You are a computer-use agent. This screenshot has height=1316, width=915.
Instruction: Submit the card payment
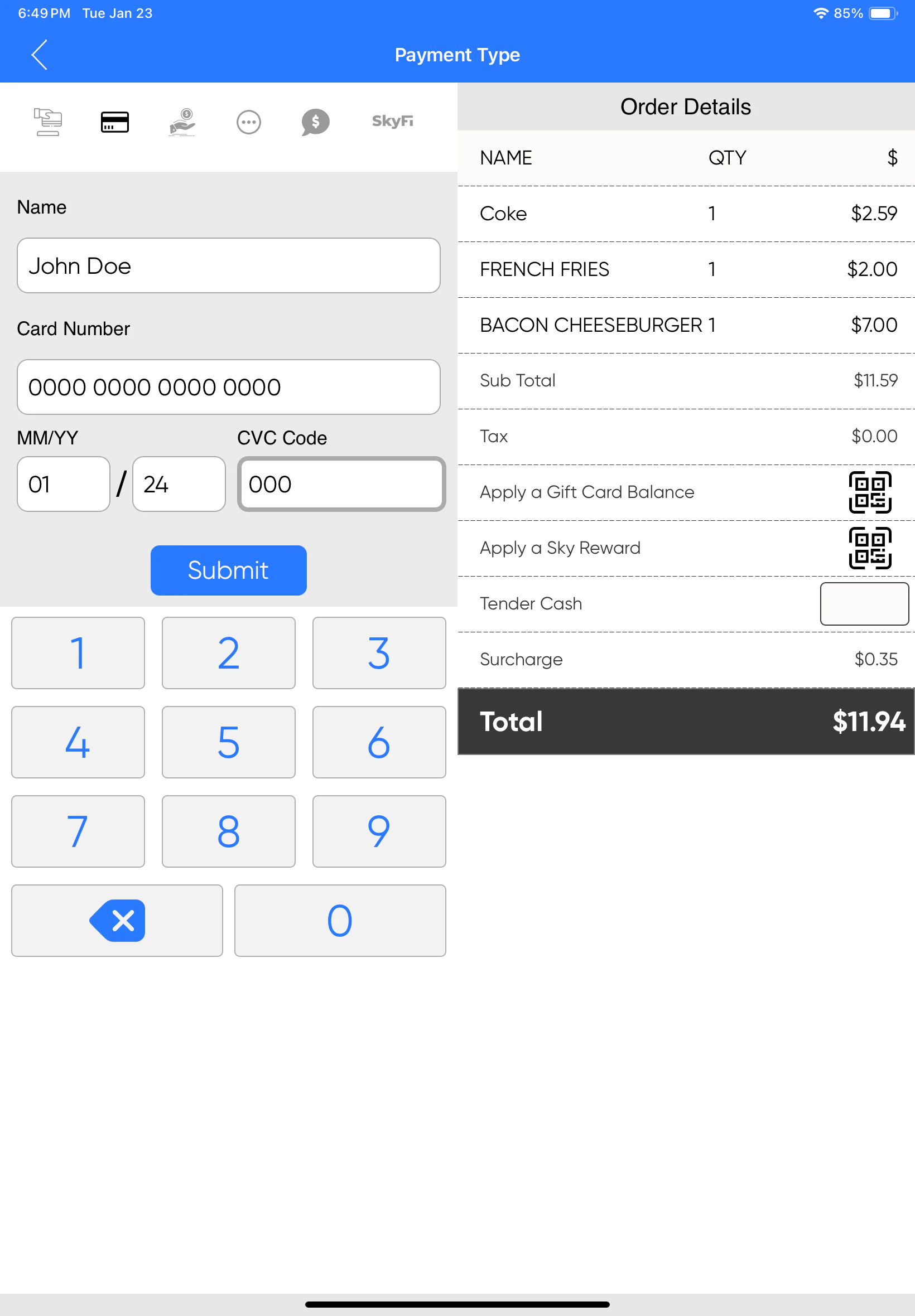click(228, 570)
